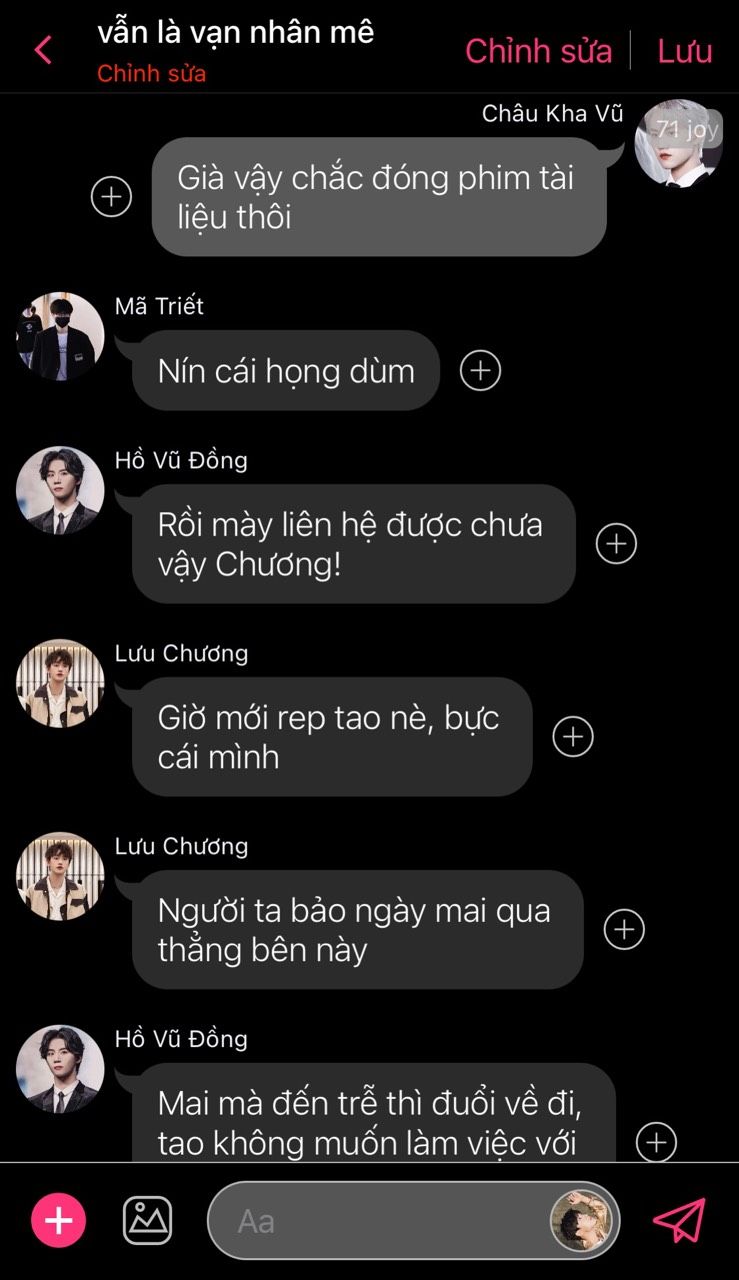Tap plus next to 'Giờ mới rep tao nè'

pos(573,737)
